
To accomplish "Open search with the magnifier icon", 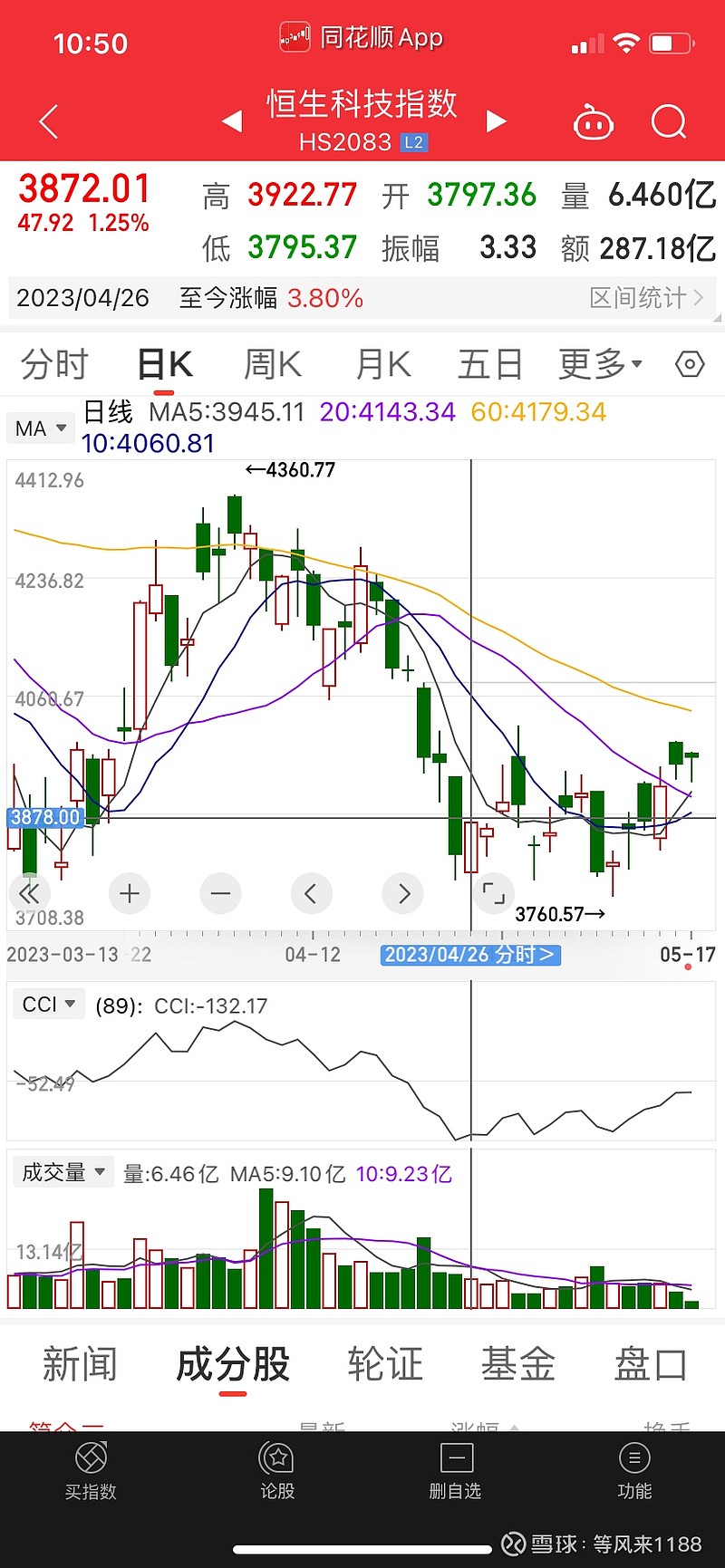I will pos(669,122).
